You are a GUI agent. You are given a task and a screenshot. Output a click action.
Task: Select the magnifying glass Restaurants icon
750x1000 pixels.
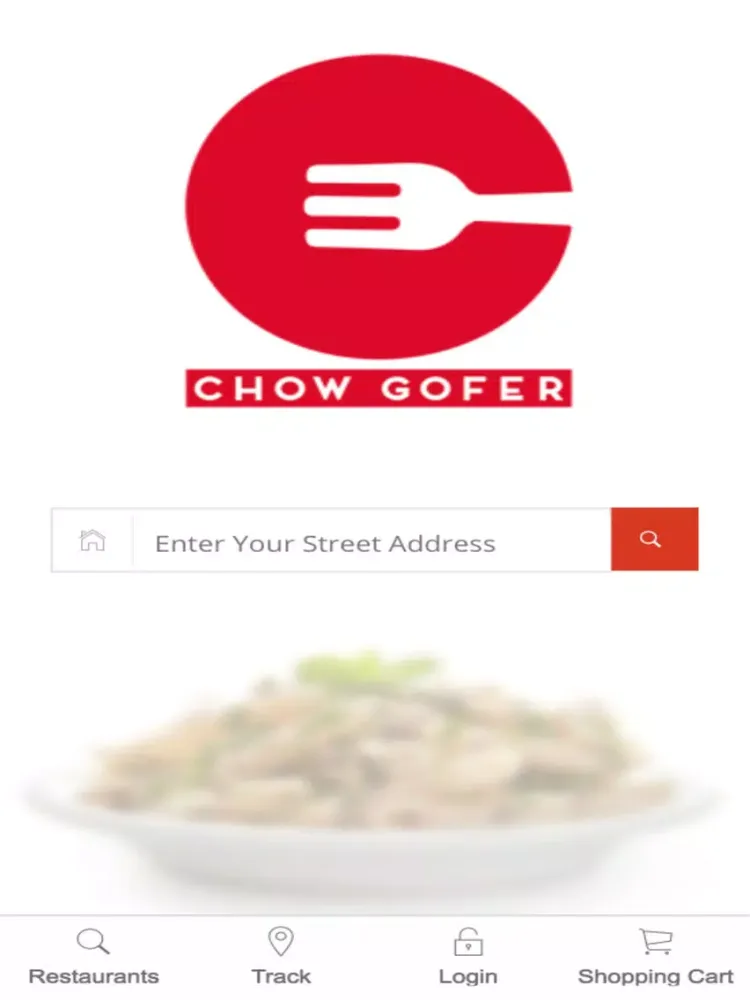click(93, 940)
